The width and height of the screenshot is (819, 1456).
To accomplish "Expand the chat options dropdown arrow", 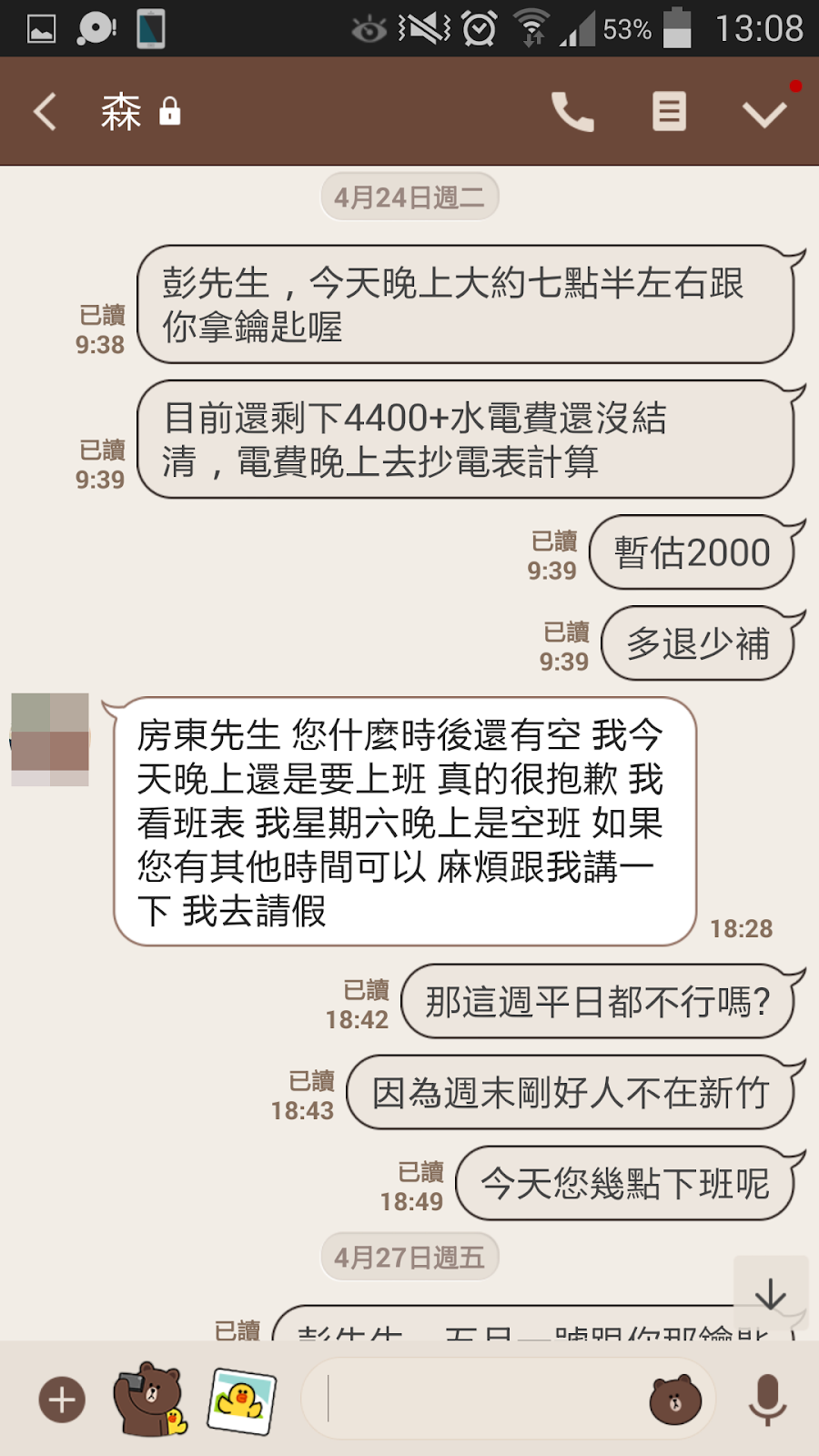I will pos(763,114).
